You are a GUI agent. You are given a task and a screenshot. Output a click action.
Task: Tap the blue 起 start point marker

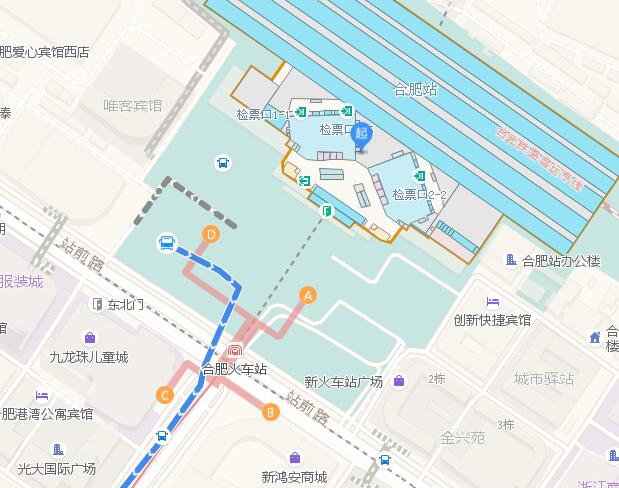coord(362,135)
